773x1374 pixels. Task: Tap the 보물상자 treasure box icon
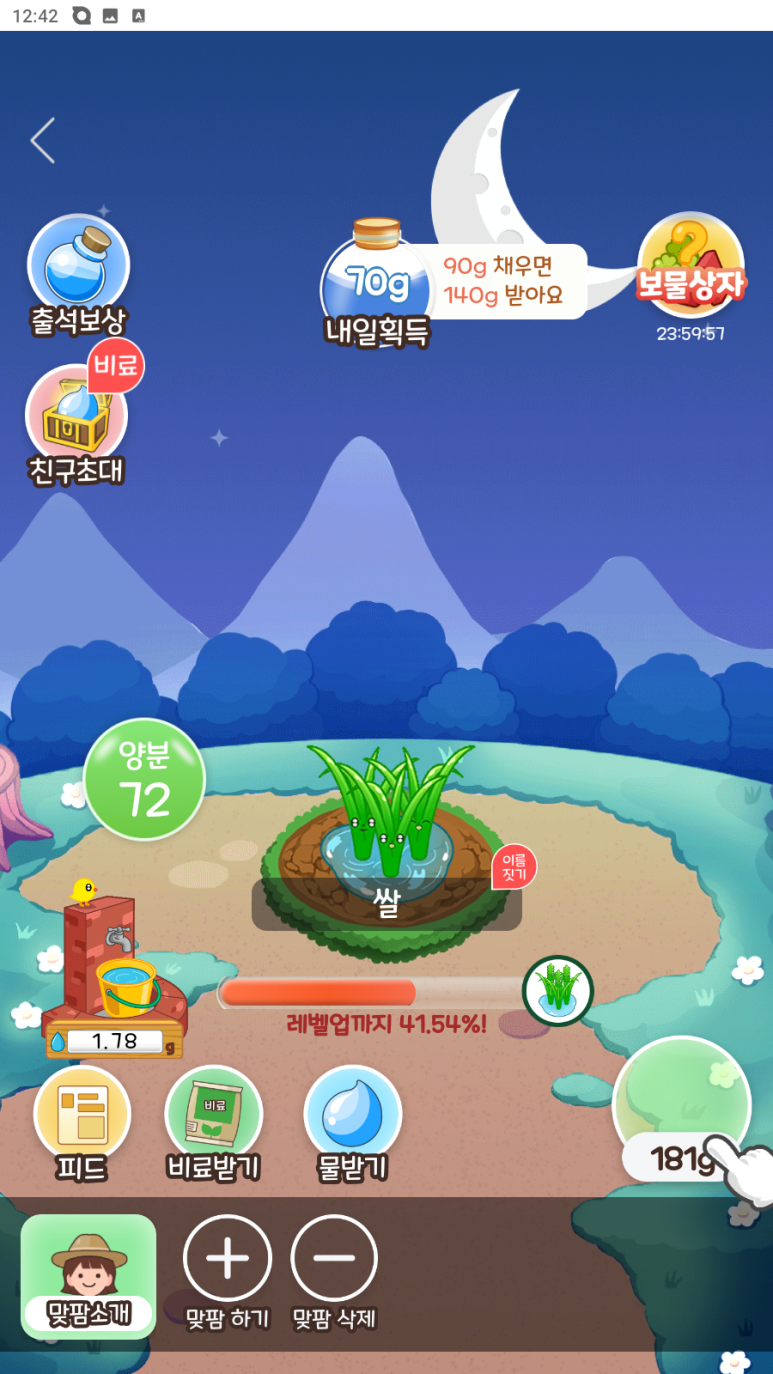690,270
